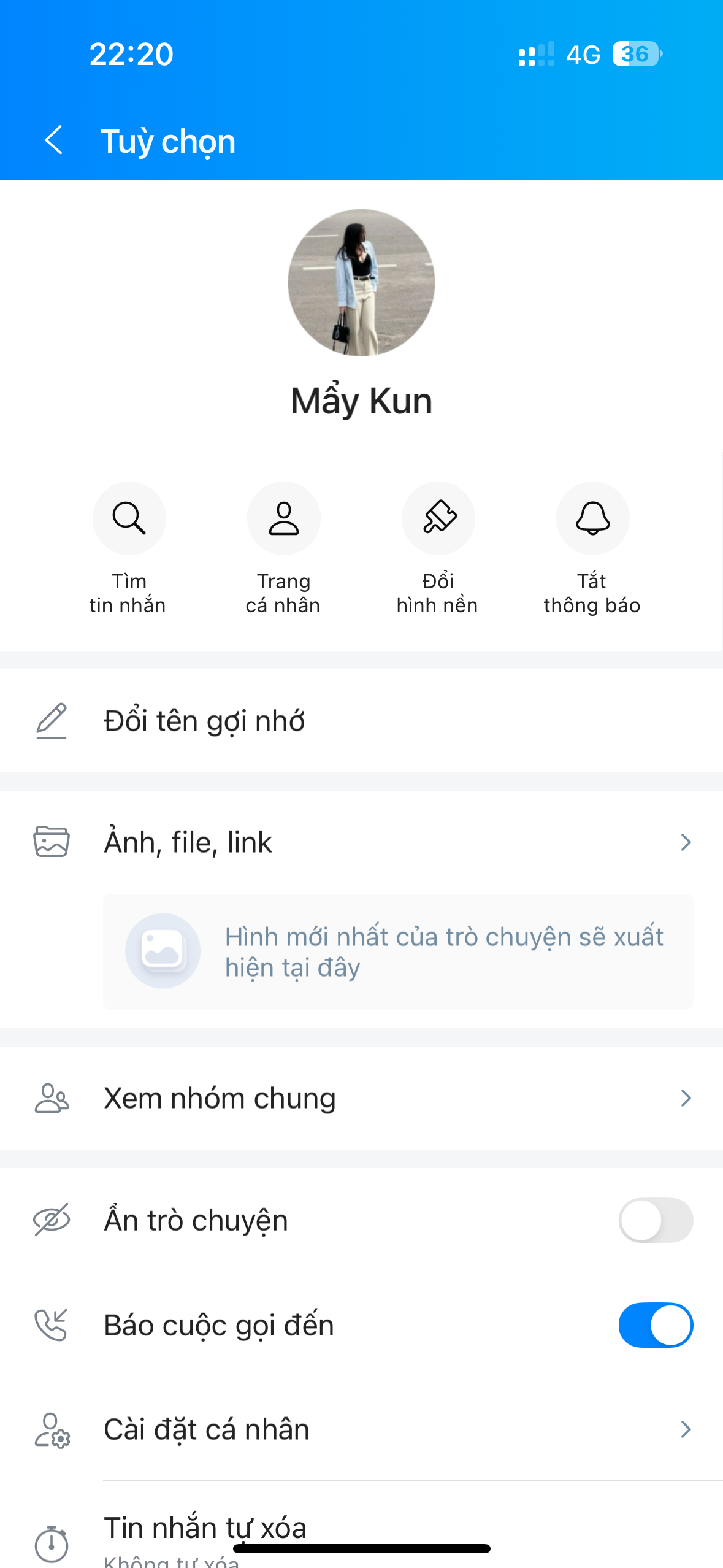Open Mẩy Kun's profile picture

(361, 283)
